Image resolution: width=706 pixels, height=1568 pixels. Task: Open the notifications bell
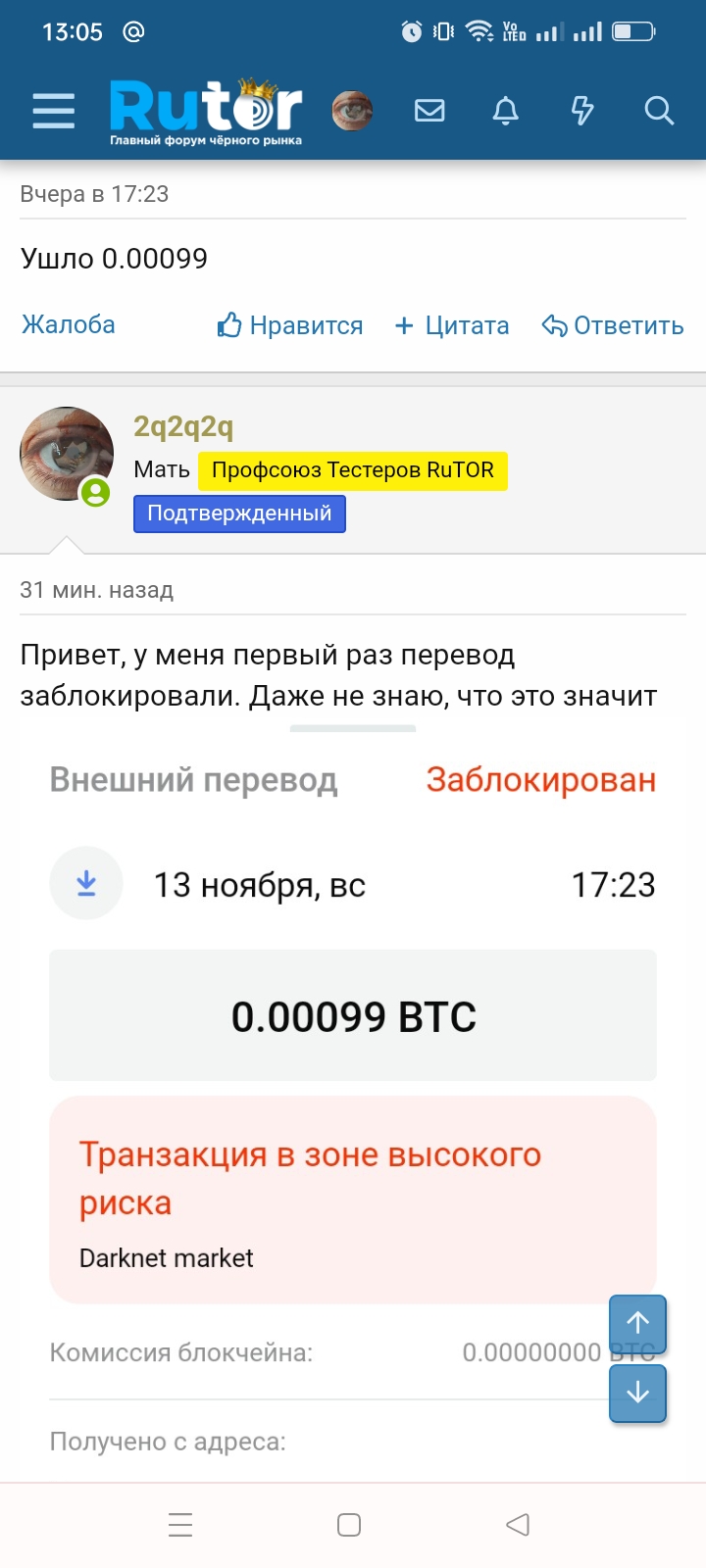(506, 111)
